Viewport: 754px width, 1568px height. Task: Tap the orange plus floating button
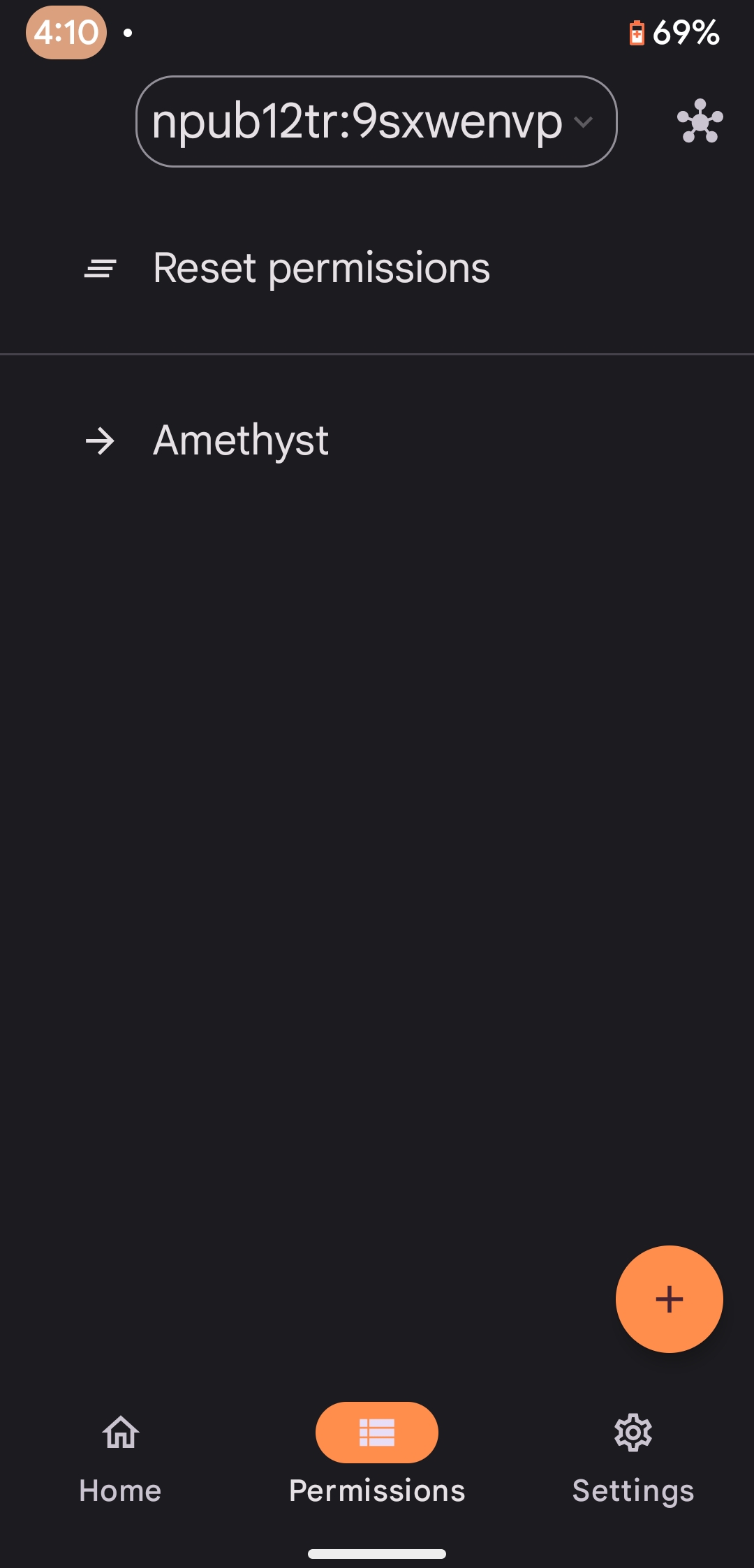(669, 1299)
